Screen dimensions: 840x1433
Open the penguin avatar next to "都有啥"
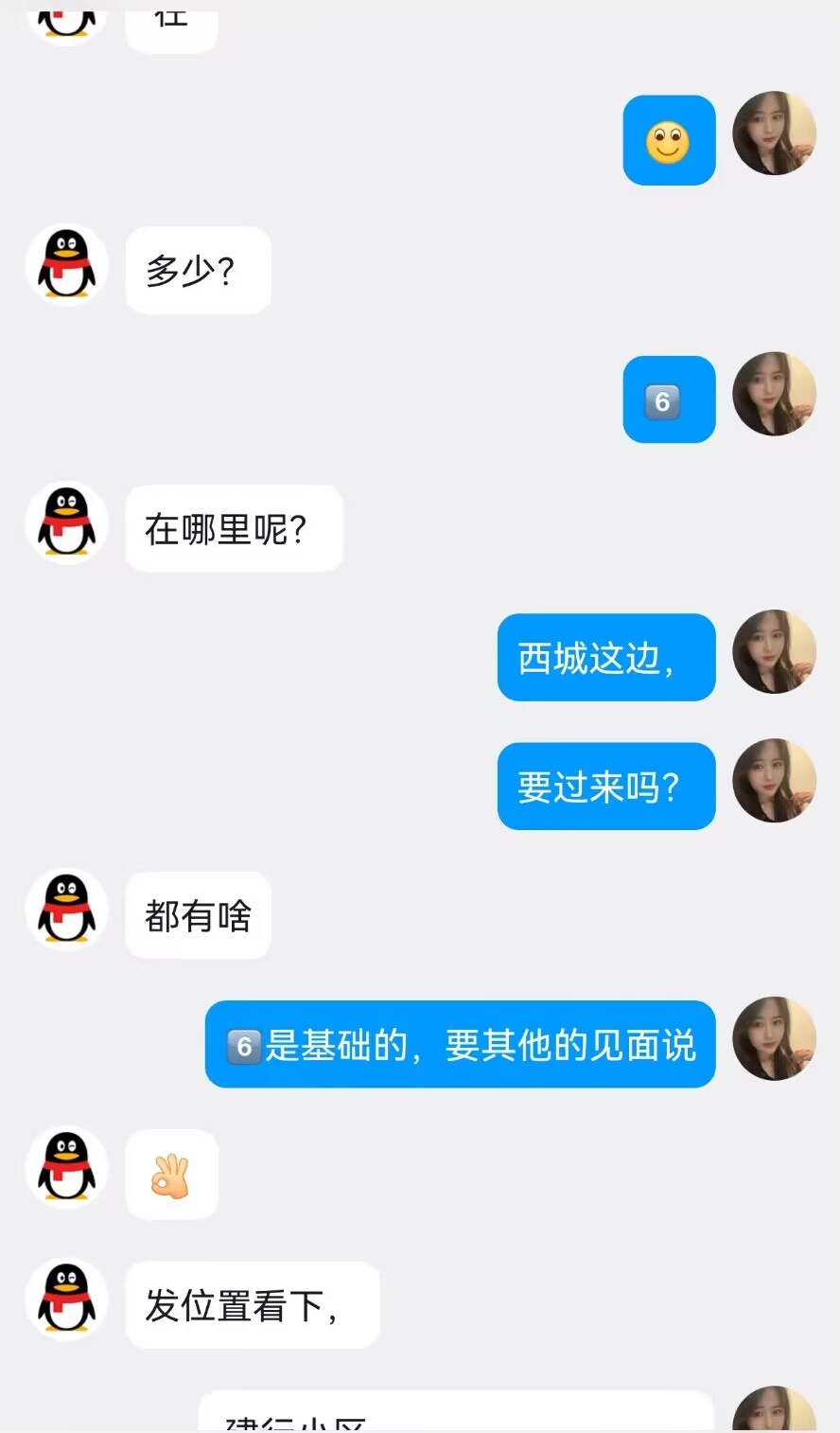(66, 910)
